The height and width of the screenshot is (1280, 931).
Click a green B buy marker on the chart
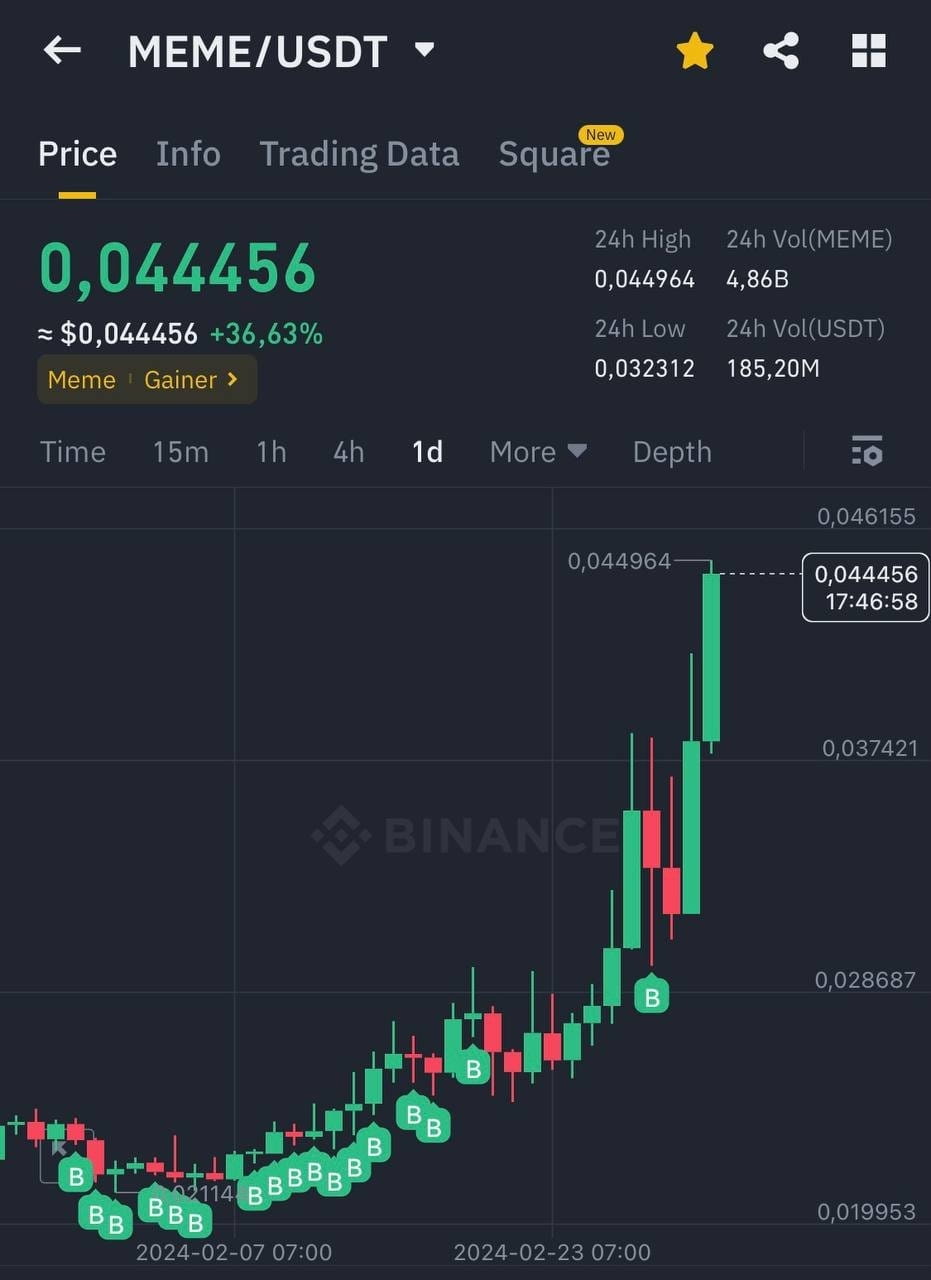[x=651, y=995]
